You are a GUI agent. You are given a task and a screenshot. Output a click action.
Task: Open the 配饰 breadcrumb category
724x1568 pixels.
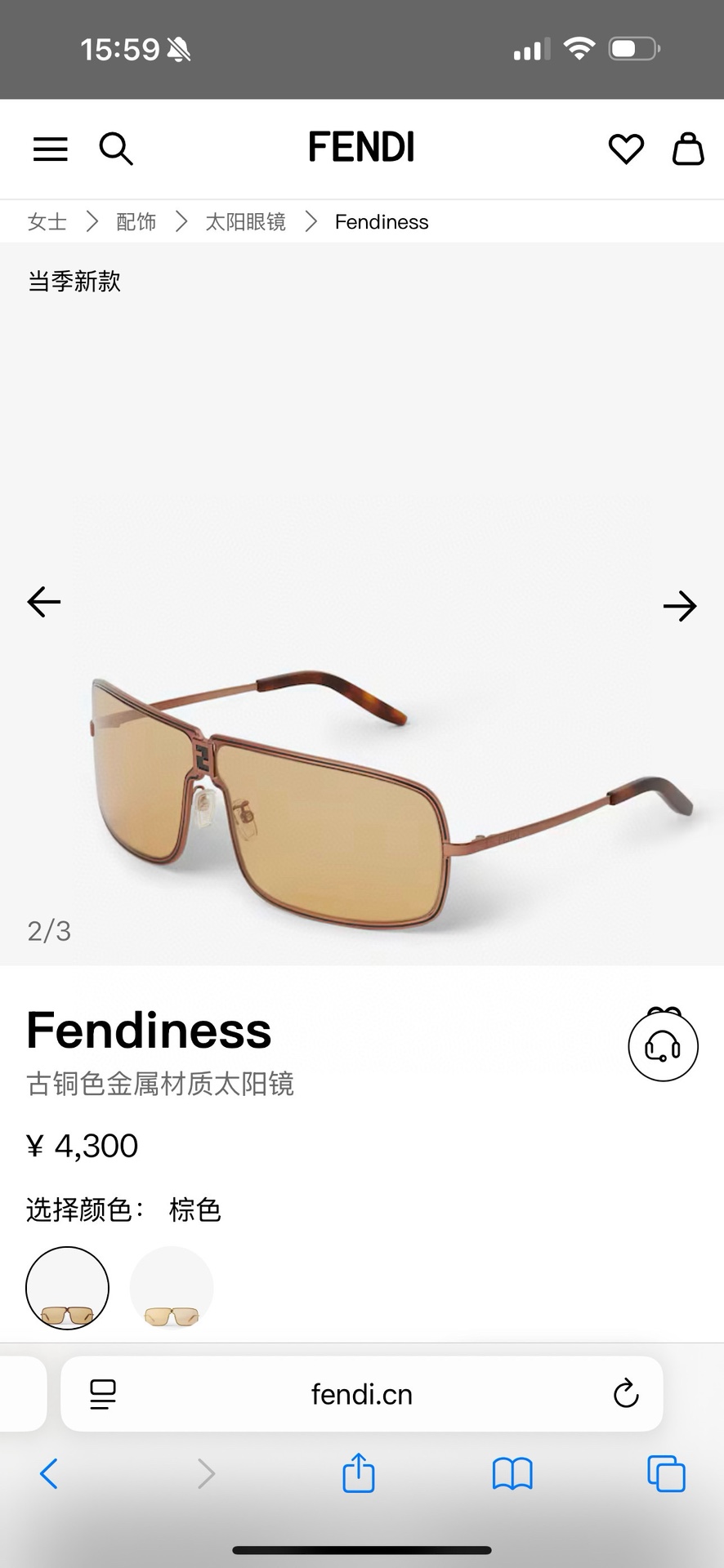point(136,221)
